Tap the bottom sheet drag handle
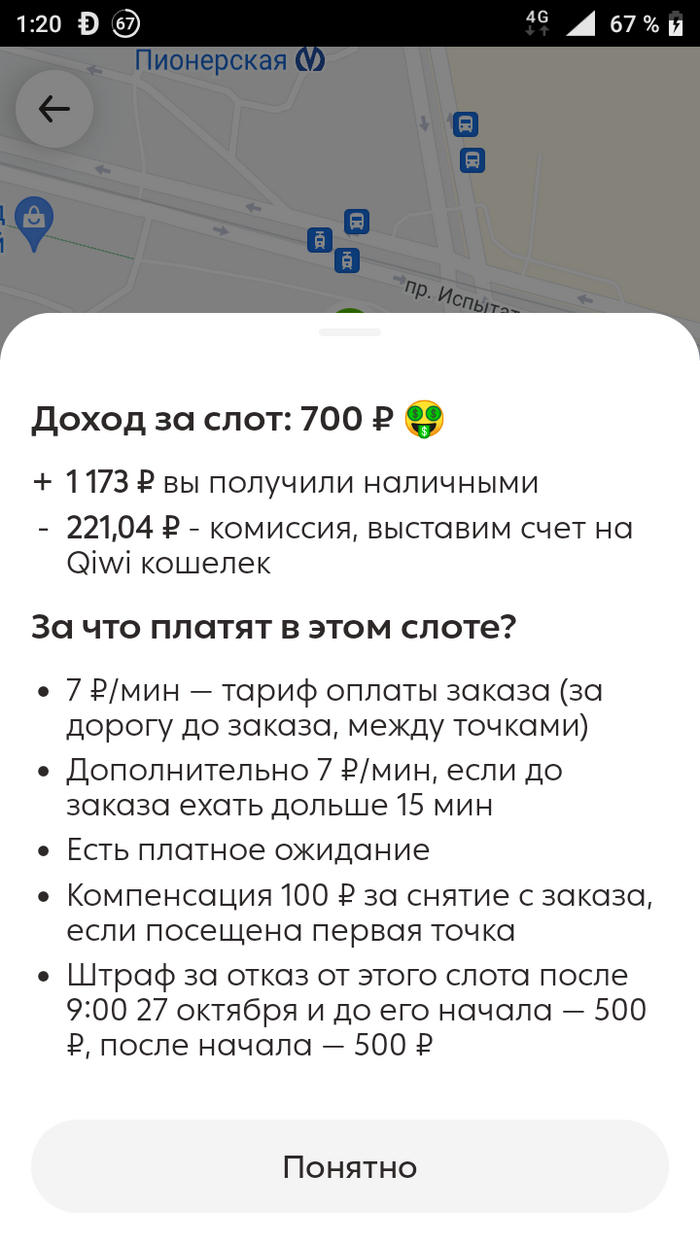Viewport: 700px width, 1244px height. pyautogui.click(x=349, y=331)
